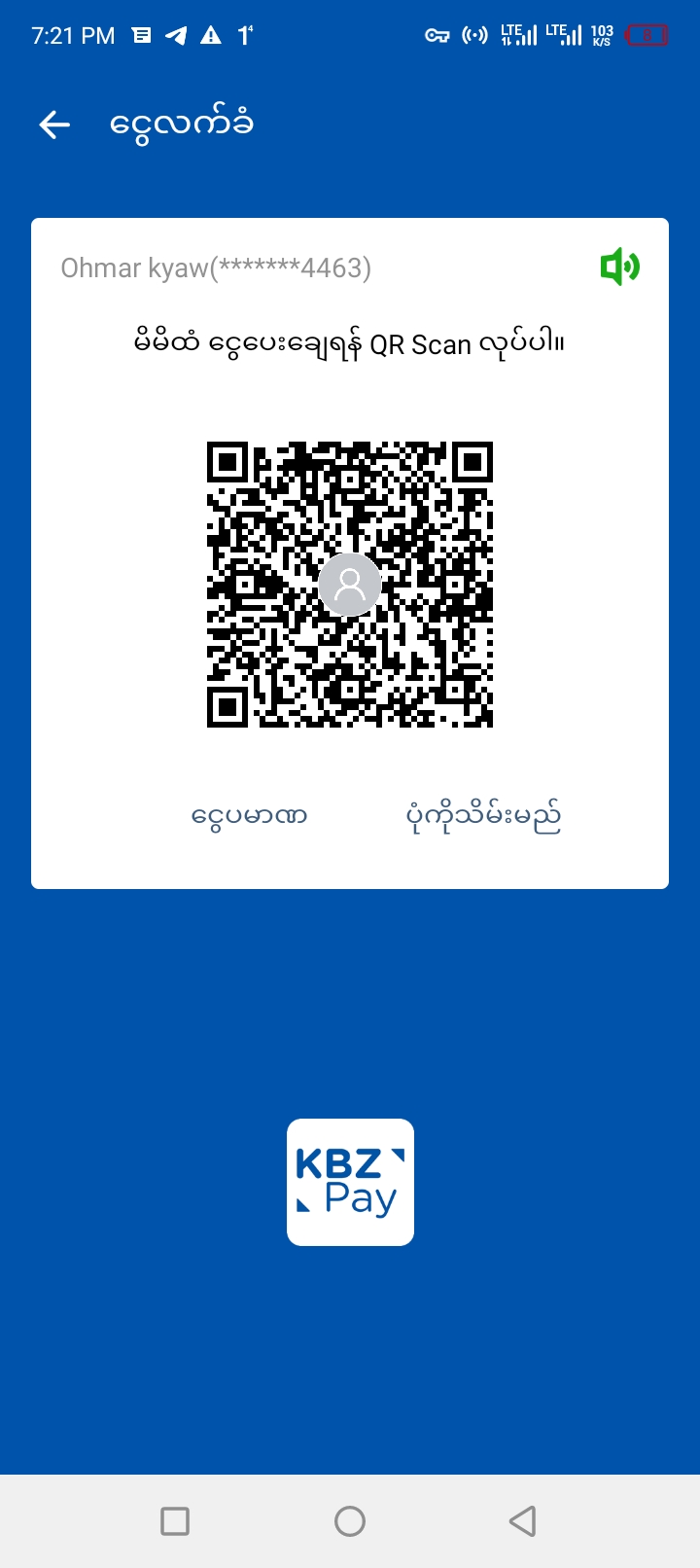Tap ငွေပမာဏ to set the amount
This screenshot has height=1568, width=700.
point(250,815)
